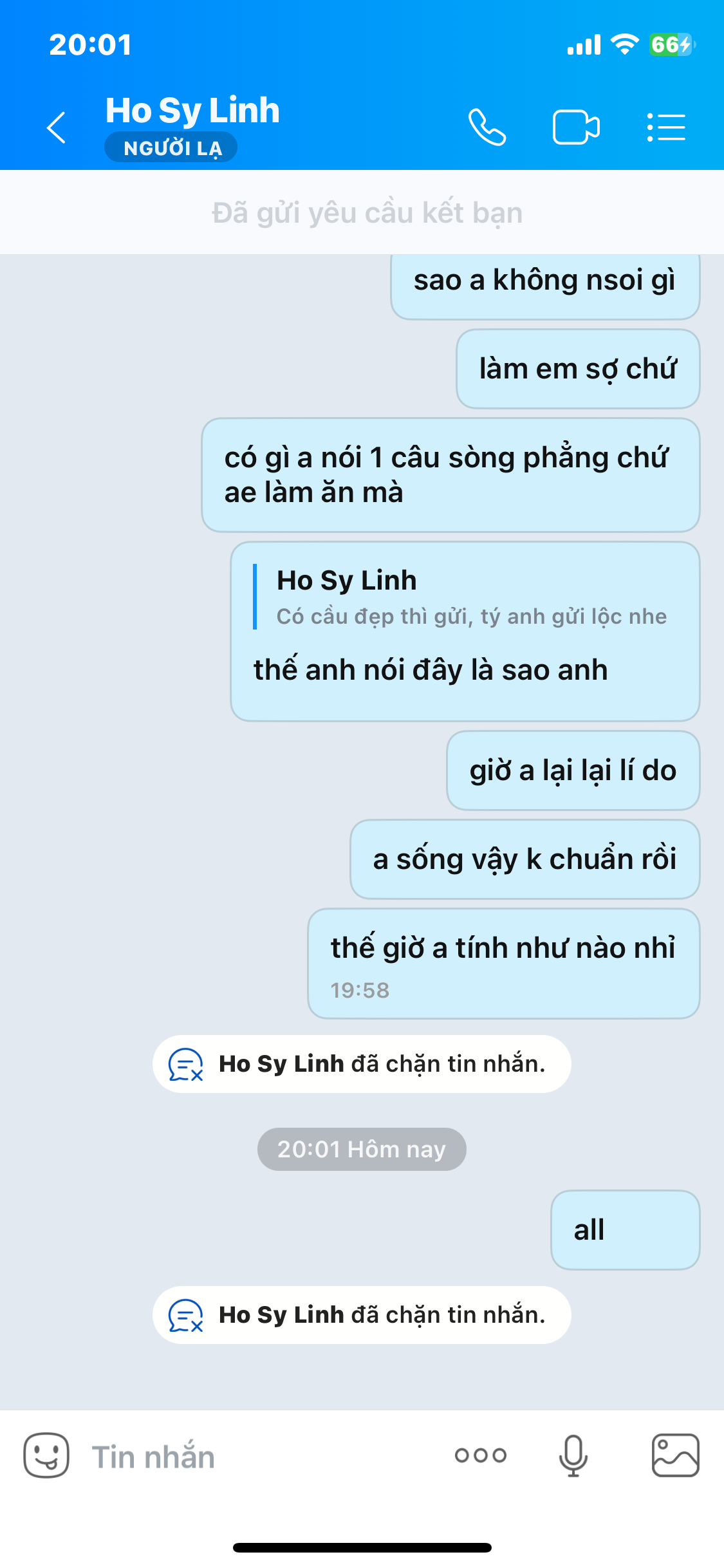Jump to quoted message from Ho Sy Linh
Image resolution: width=724 pixels, height=1568 pixels.
coord(463,597)
